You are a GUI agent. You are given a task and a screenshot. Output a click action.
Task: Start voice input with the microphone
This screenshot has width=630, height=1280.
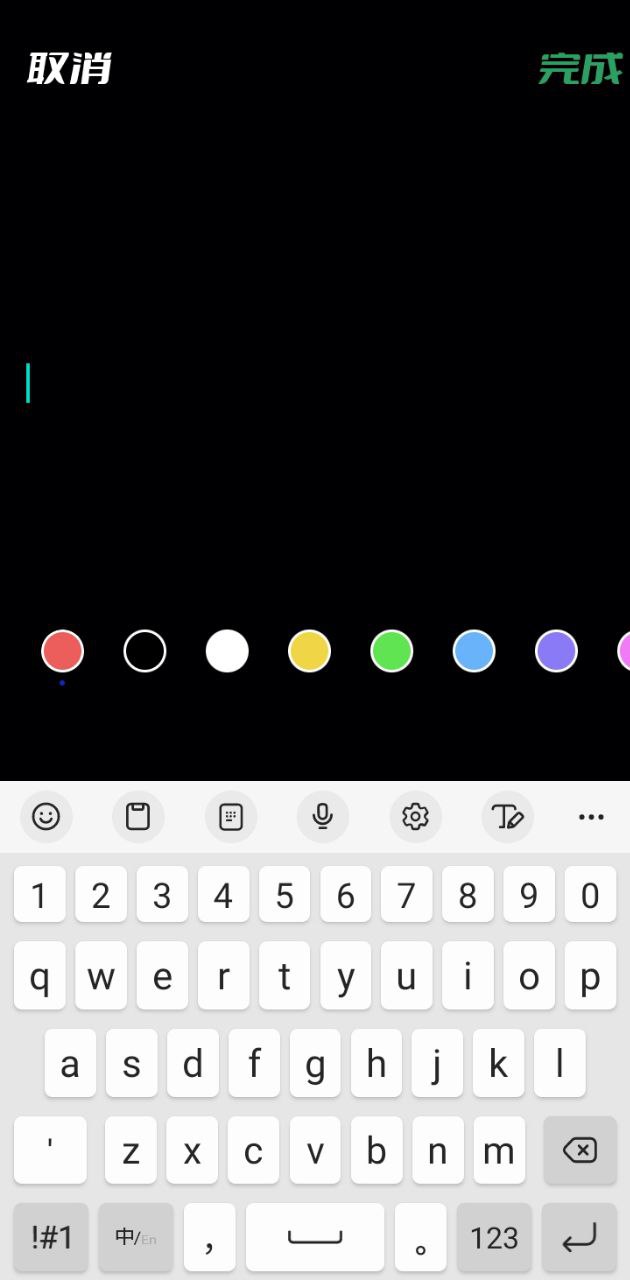coord(322,817)
